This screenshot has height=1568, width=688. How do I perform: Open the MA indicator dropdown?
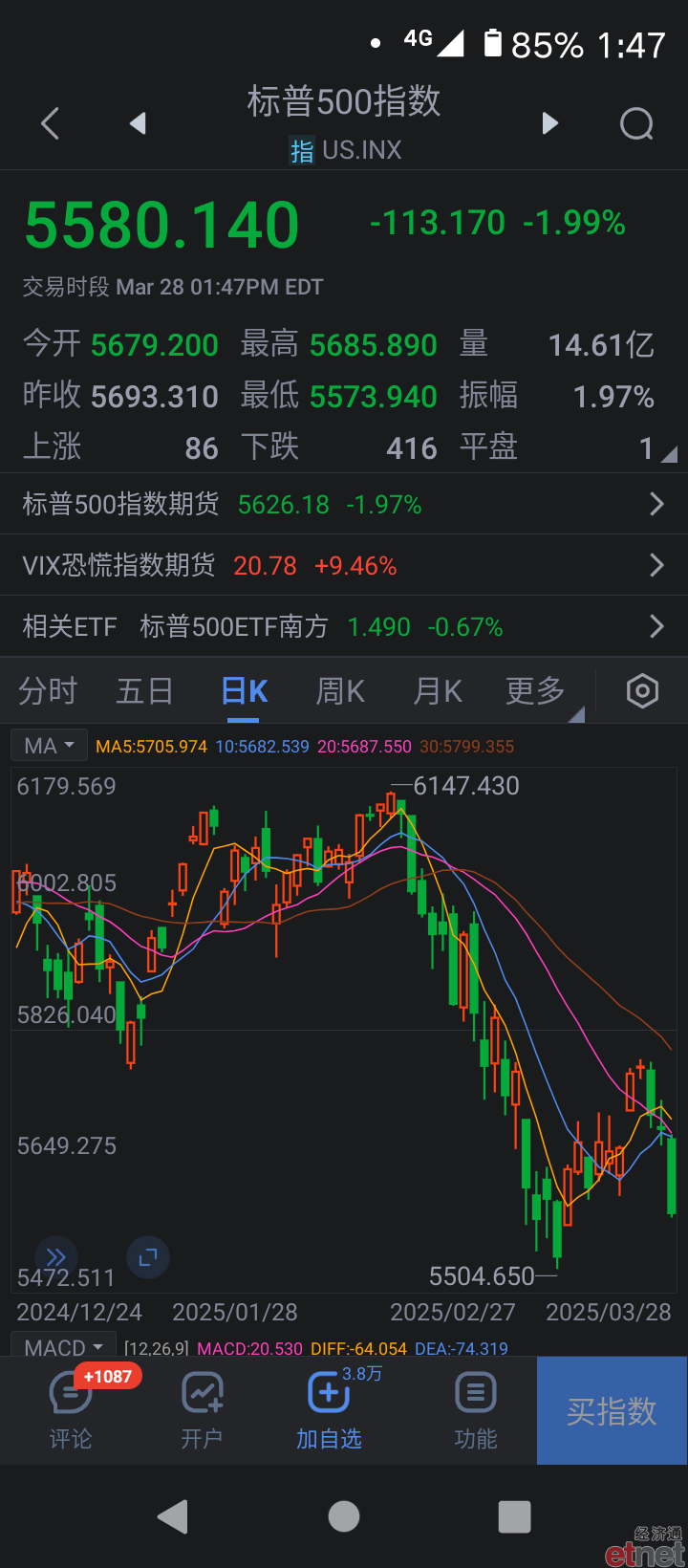coord(49,746)
